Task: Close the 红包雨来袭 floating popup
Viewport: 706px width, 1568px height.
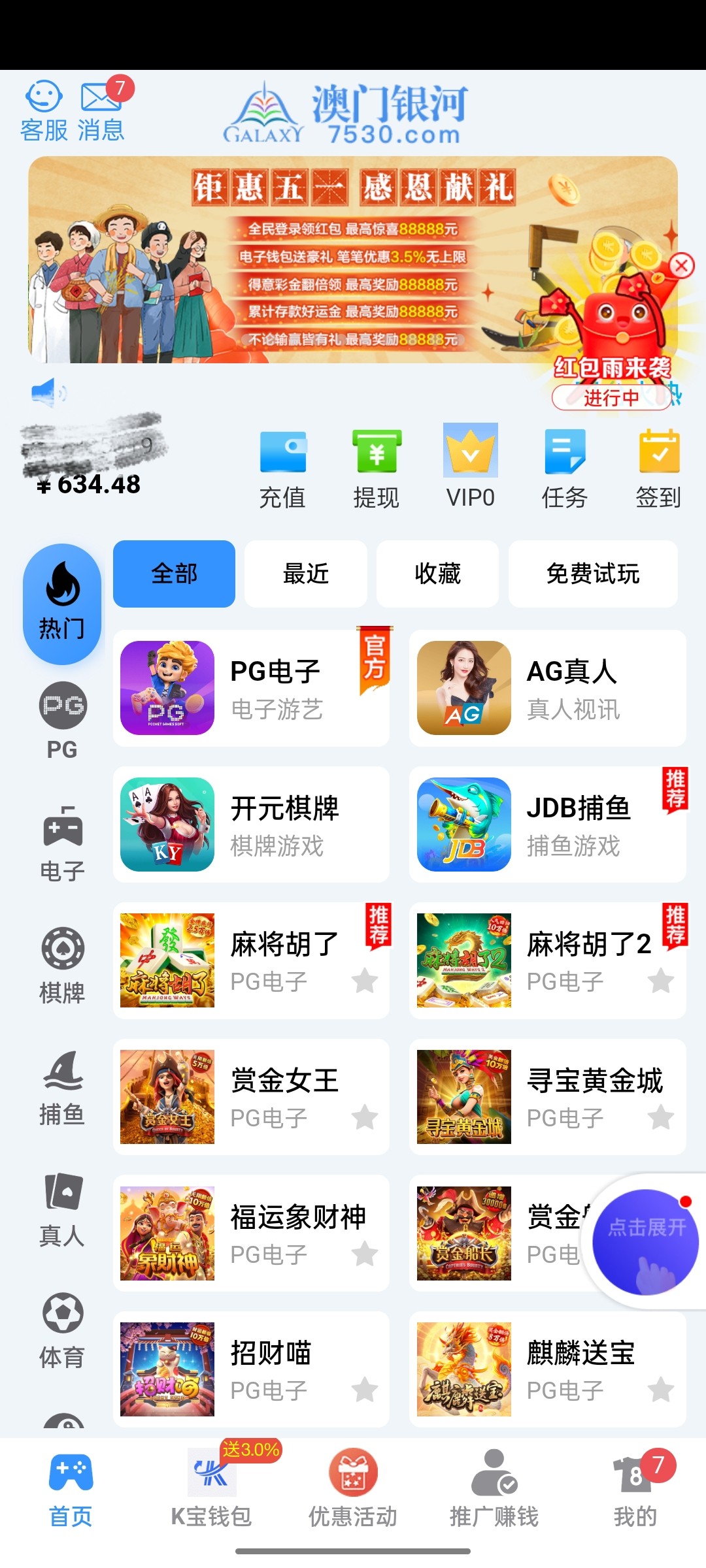Action: (x=681, y=266)
